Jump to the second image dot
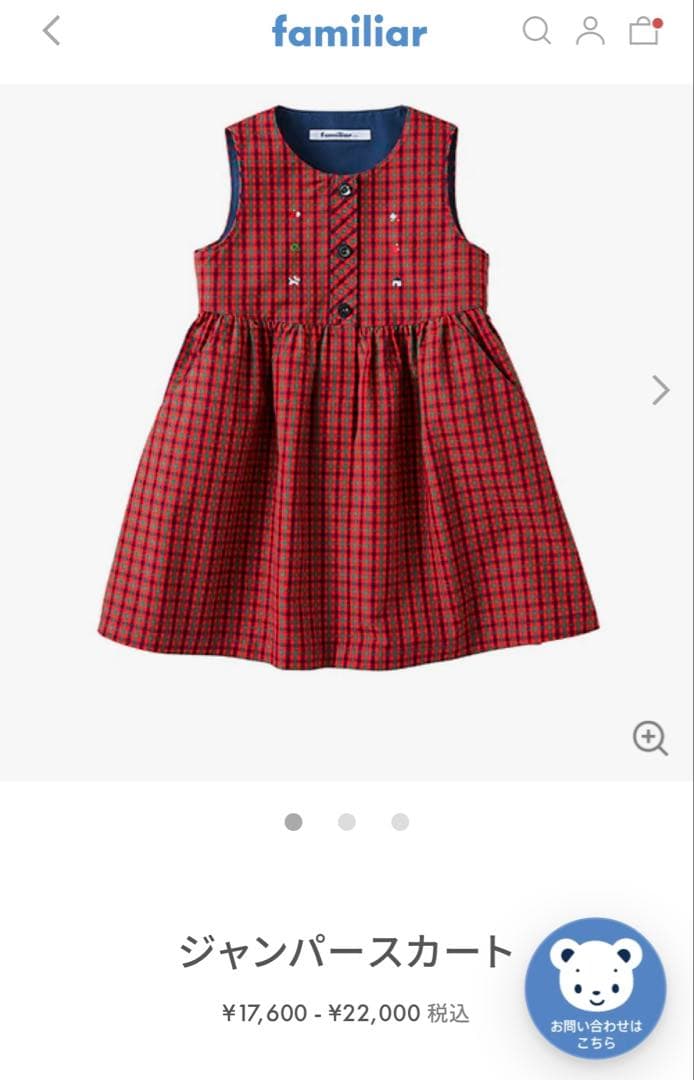The height and width of the screenshot is (1080, 694). (347, 822)
